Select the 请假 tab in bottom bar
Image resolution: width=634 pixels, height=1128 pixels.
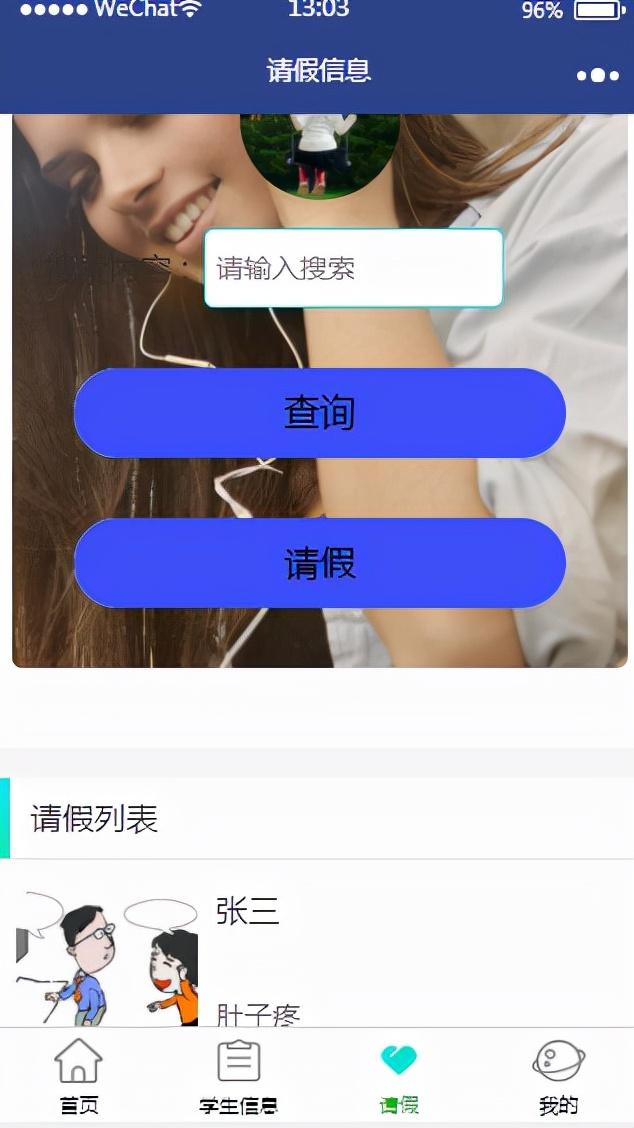click(x=398, y=1077)
